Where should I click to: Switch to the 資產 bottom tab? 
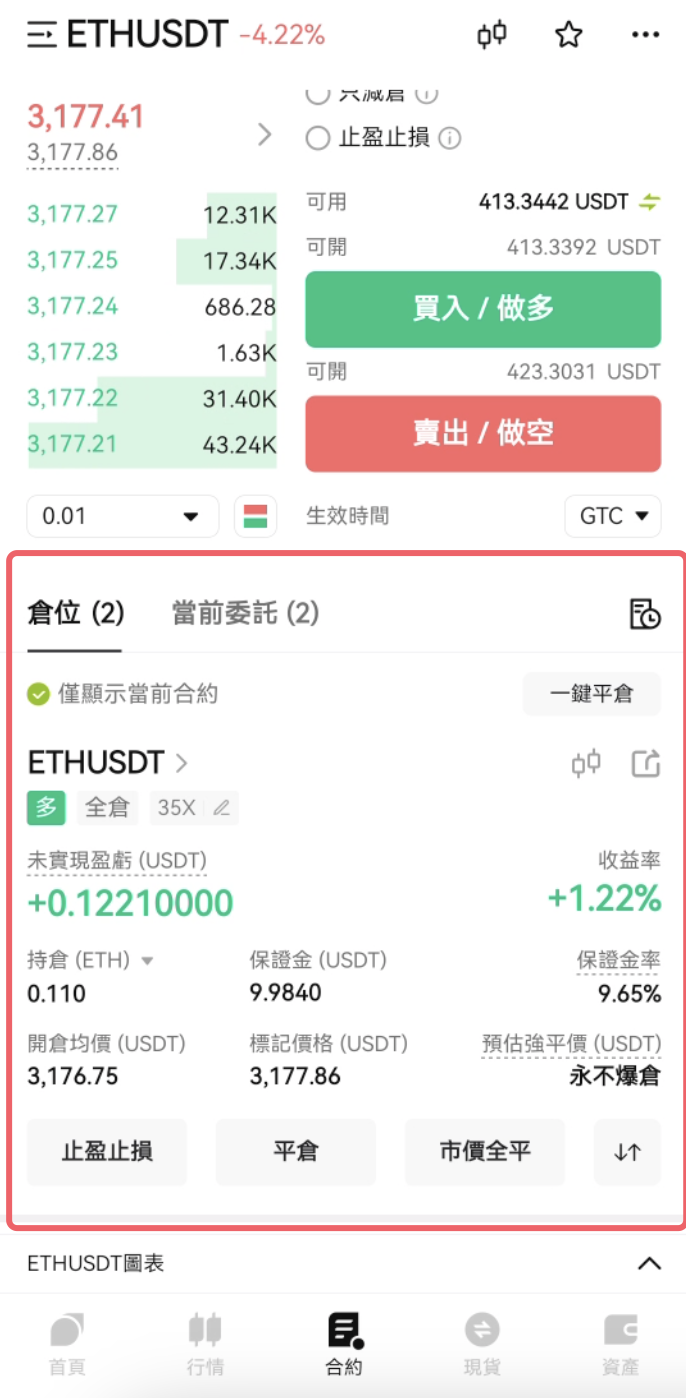pyautogui.click(x=621, y=1345)
